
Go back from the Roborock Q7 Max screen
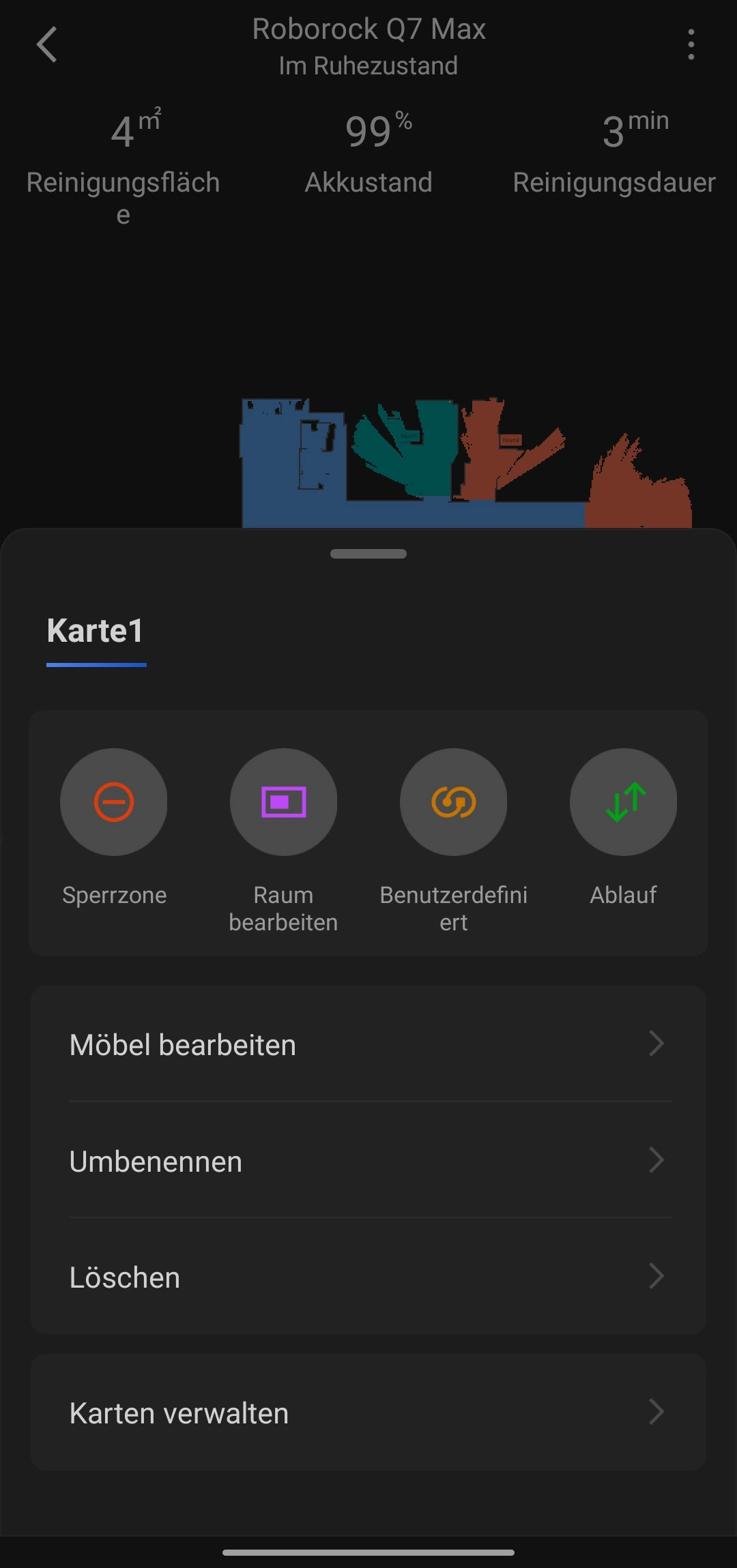[x=46, y=45]
